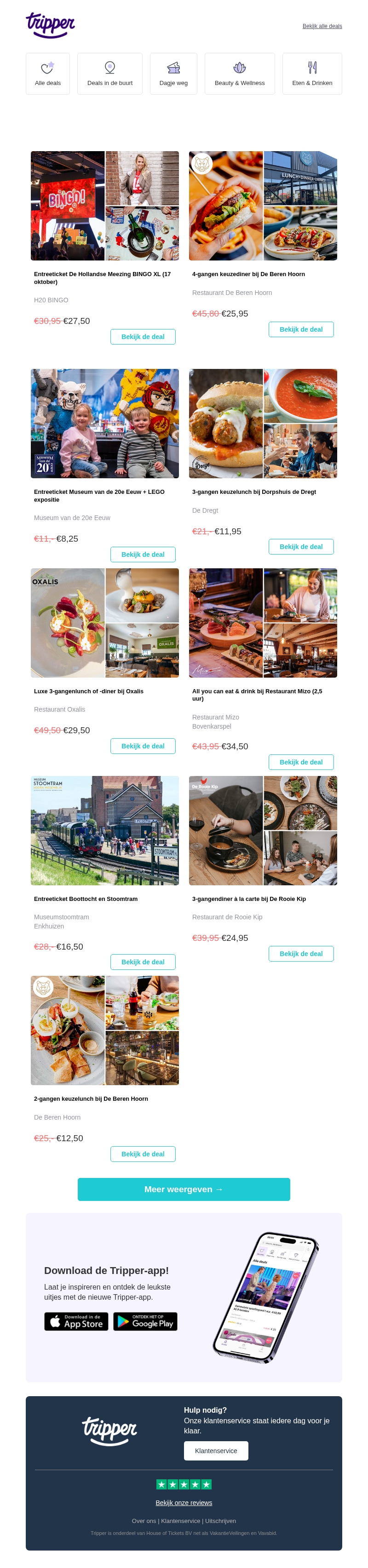368x1568 pixels.
Task: Open the Dorpshuis de Dregt lunch photo
Action: (263, 423)
